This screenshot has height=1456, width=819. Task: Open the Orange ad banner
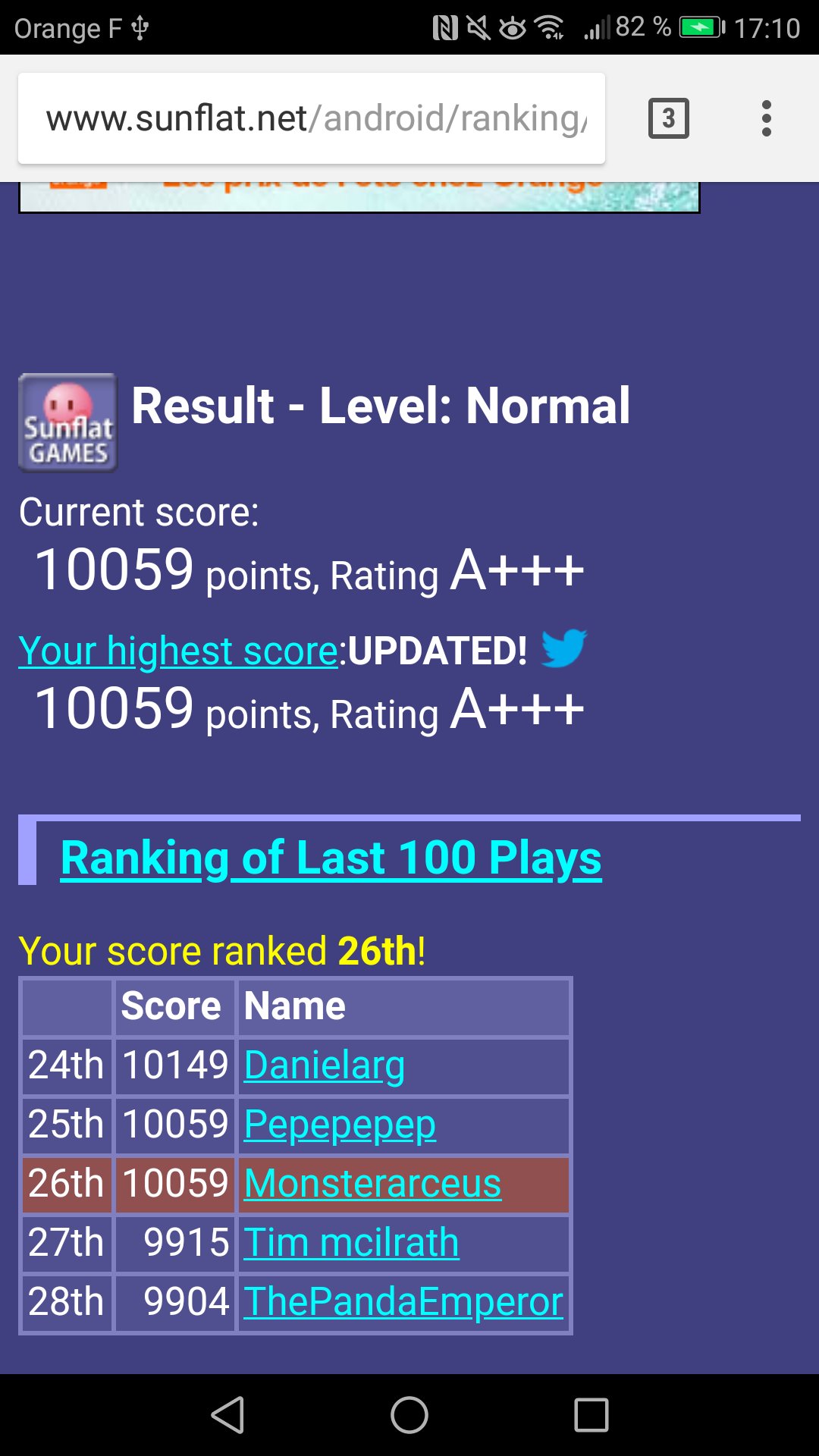point(358,197)
